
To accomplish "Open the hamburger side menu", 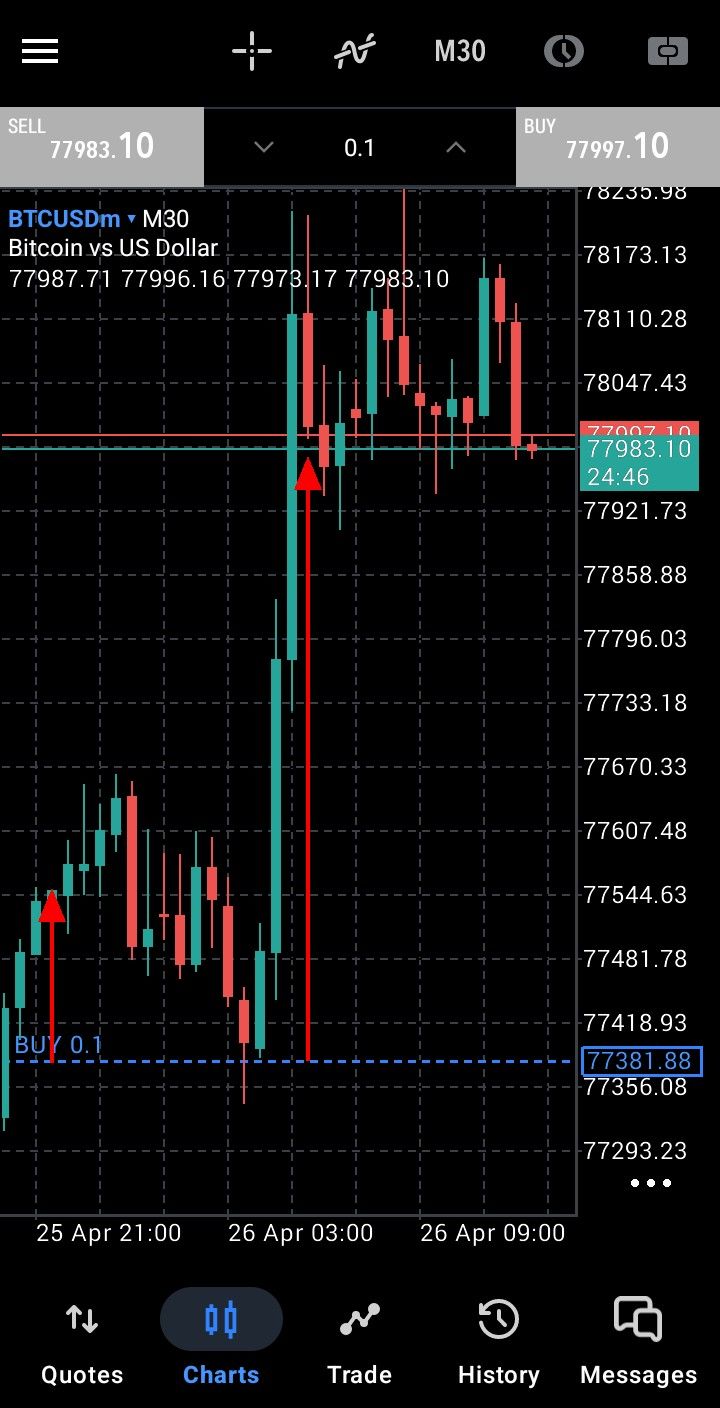I will tap(40, 51).
